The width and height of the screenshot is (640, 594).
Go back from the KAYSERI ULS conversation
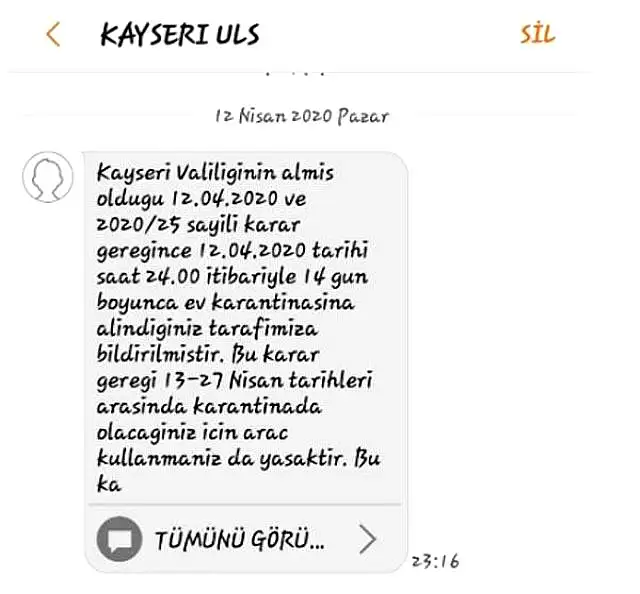[x=52, y=35]
